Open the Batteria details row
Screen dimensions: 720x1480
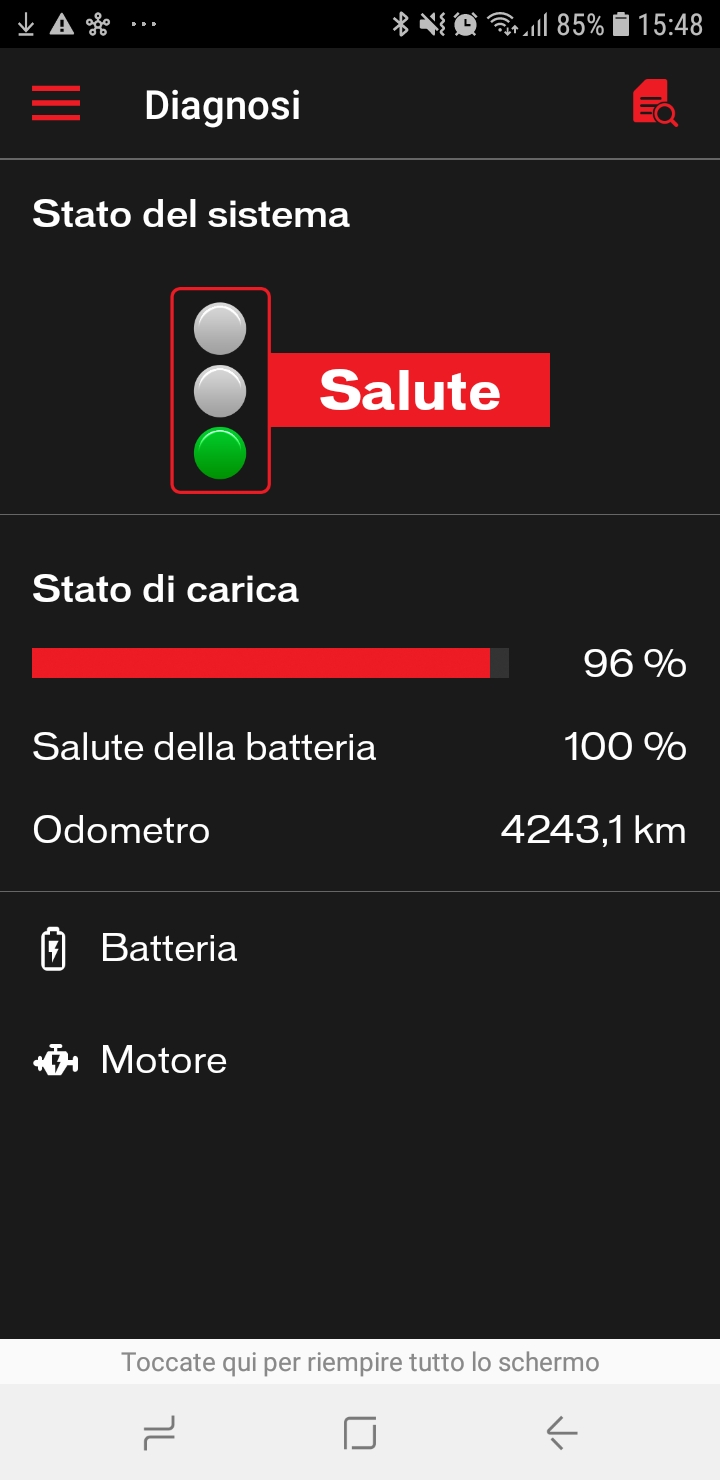coord(360,948)
